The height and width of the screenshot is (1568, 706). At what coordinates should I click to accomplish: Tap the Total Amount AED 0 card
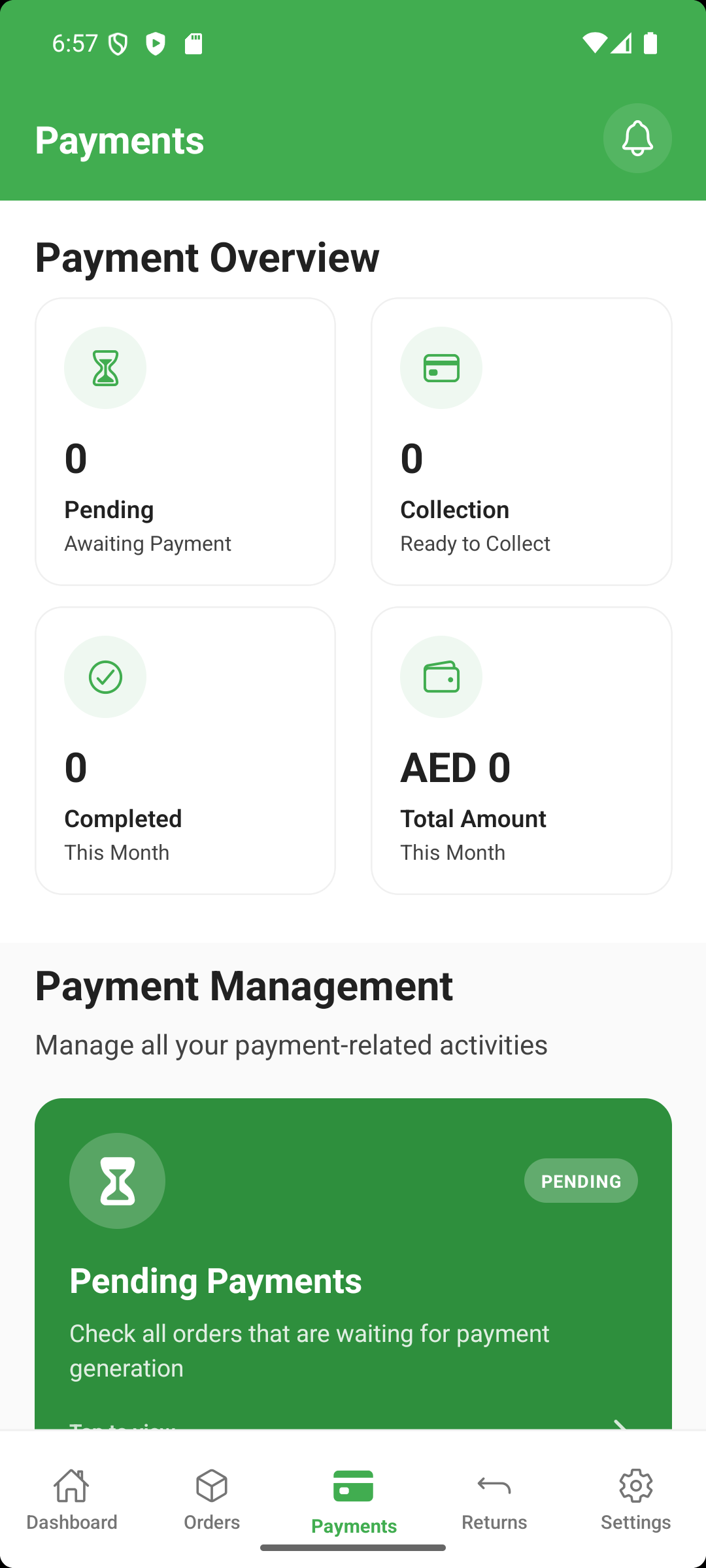click(x=521, y=750)
